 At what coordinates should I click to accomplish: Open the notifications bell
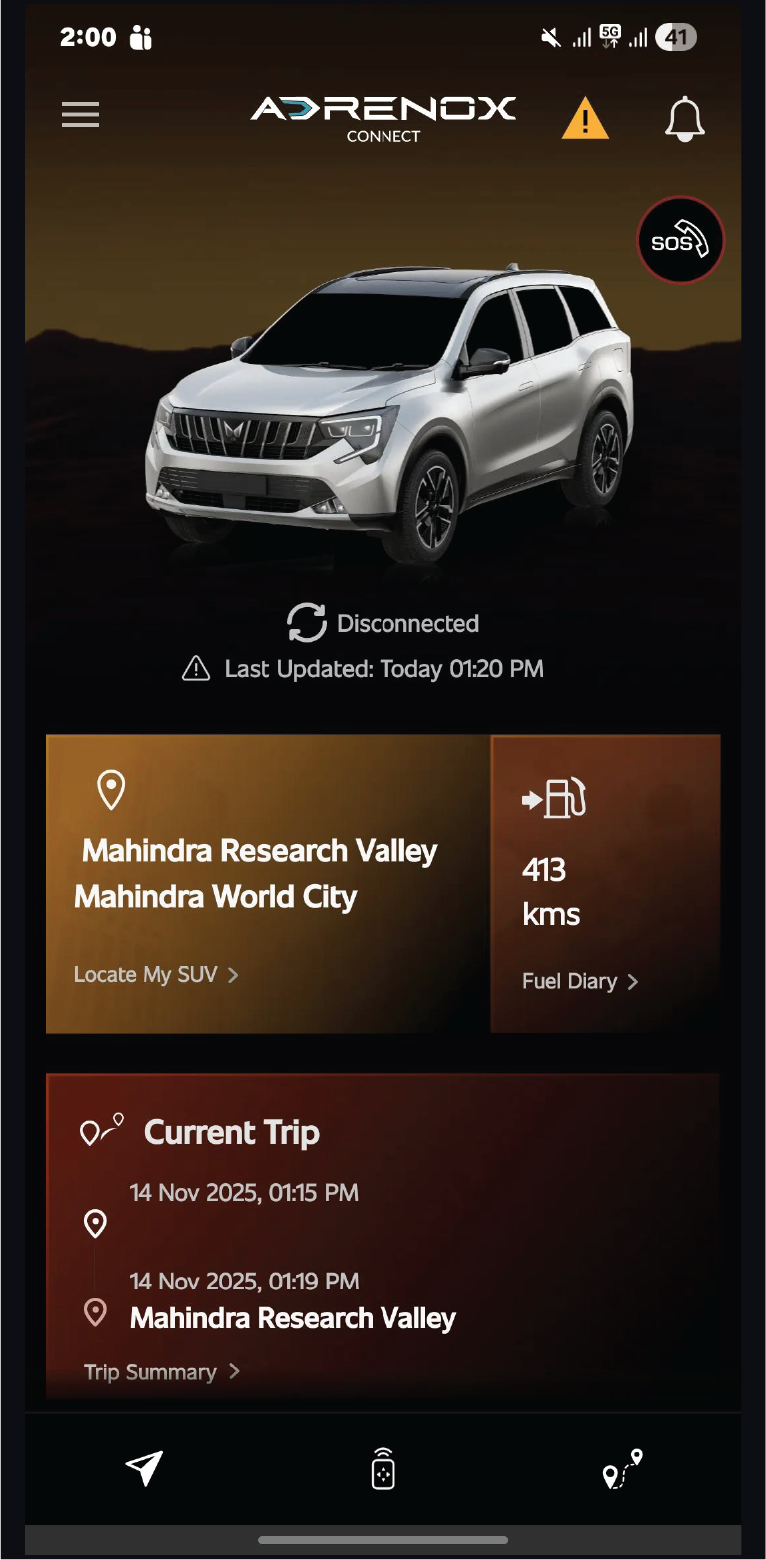tap(685, 119)
